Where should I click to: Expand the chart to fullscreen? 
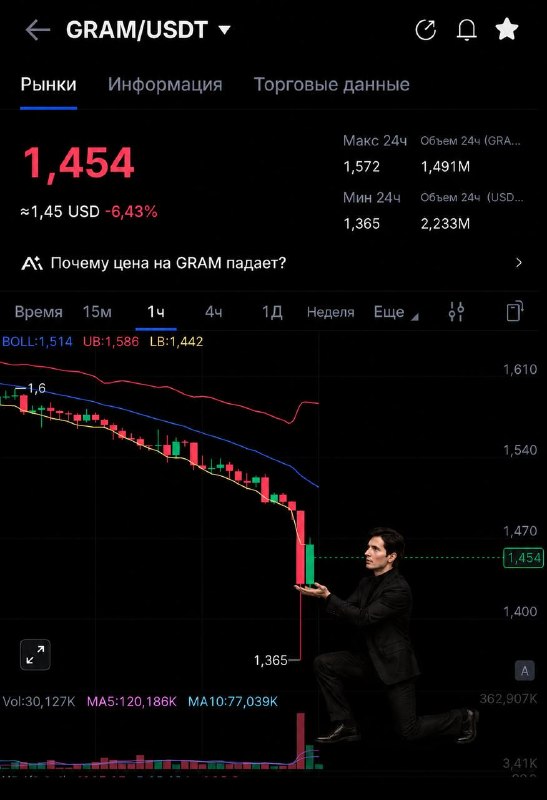[35, 655]
